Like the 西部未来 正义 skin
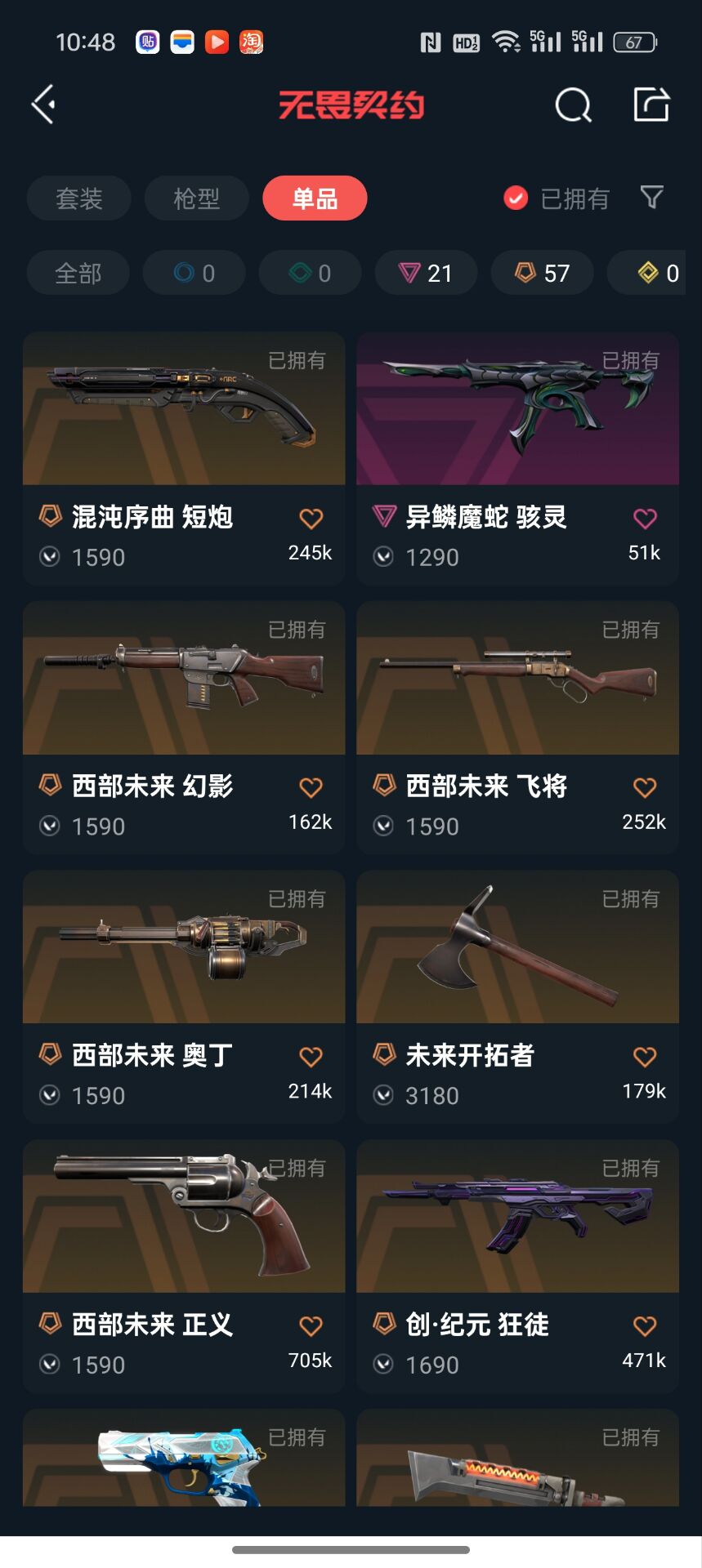 tap(311, 1326)
